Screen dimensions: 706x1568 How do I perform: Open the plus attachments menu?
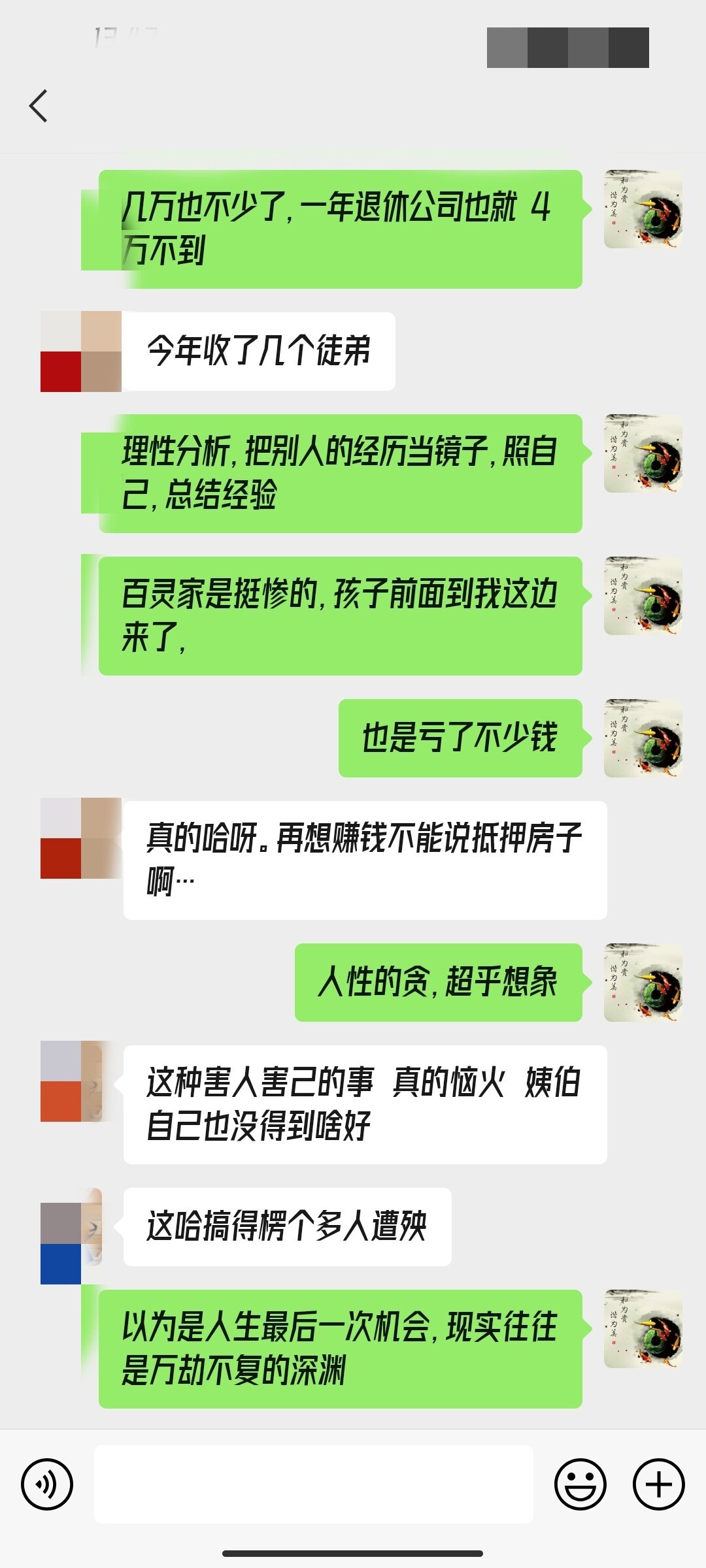pyautogui.click(x=658, y=1484)
